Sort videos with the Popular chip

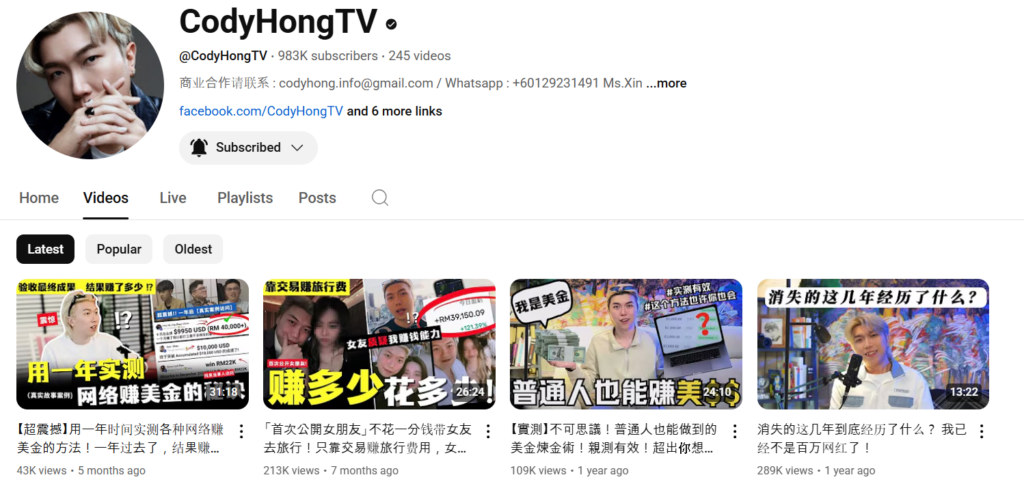coord(119,249)
